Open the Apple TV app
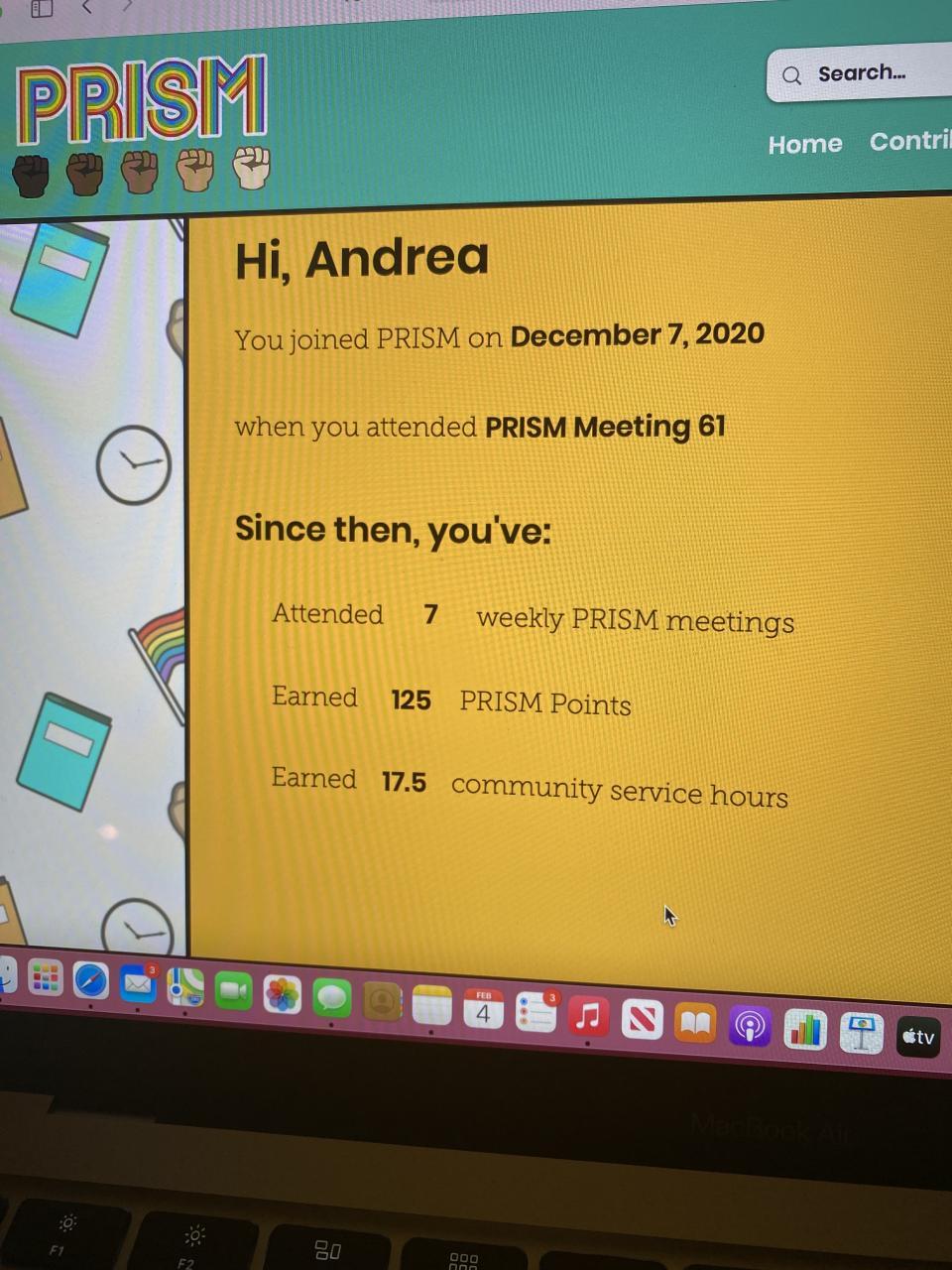Viewport: 952px width, 1270px height. [x=918, y=1038]
